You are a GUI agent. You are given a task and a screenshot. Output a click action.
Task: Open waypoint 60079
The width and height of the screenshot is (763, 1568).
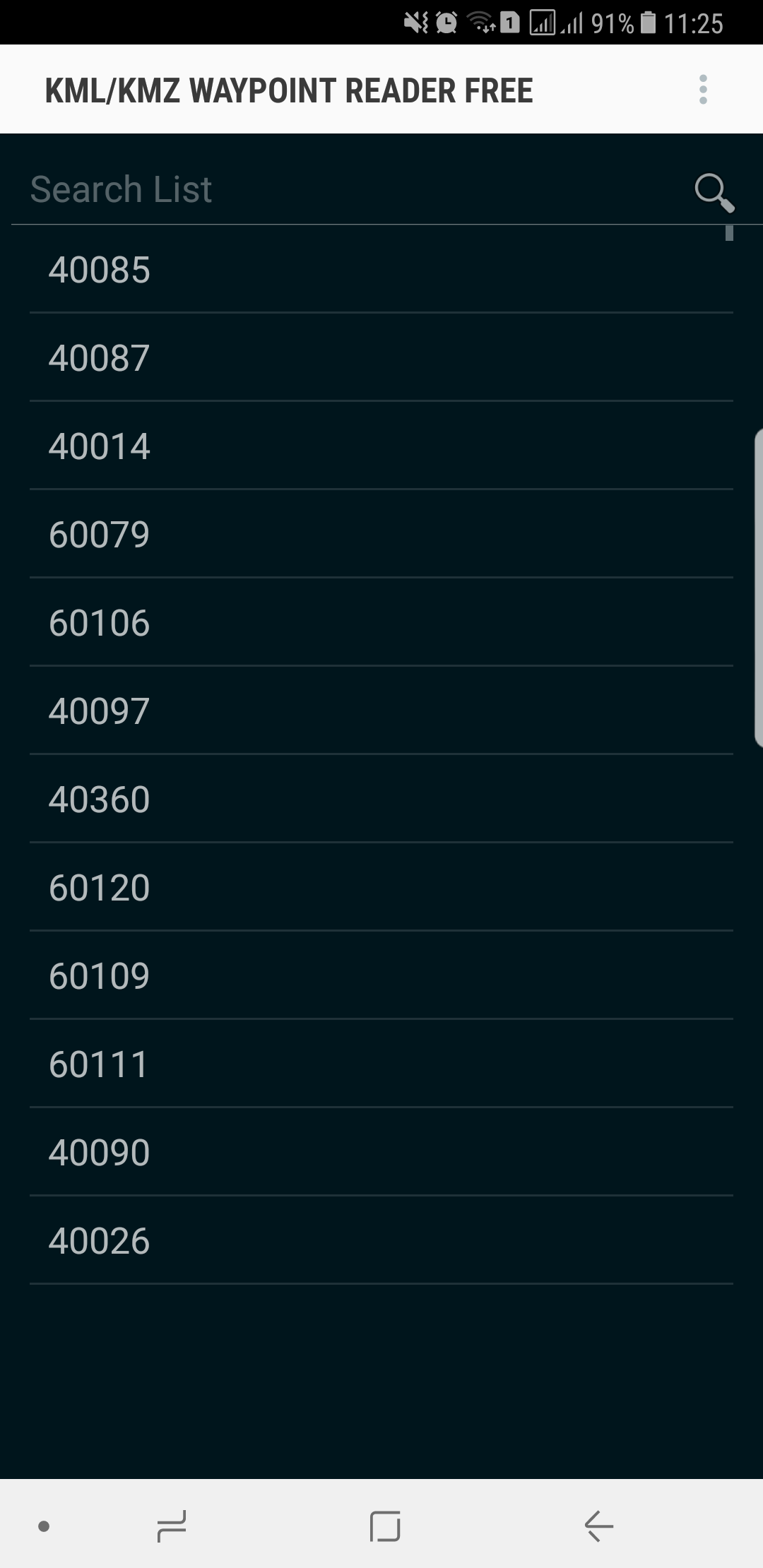pos(381,535)
